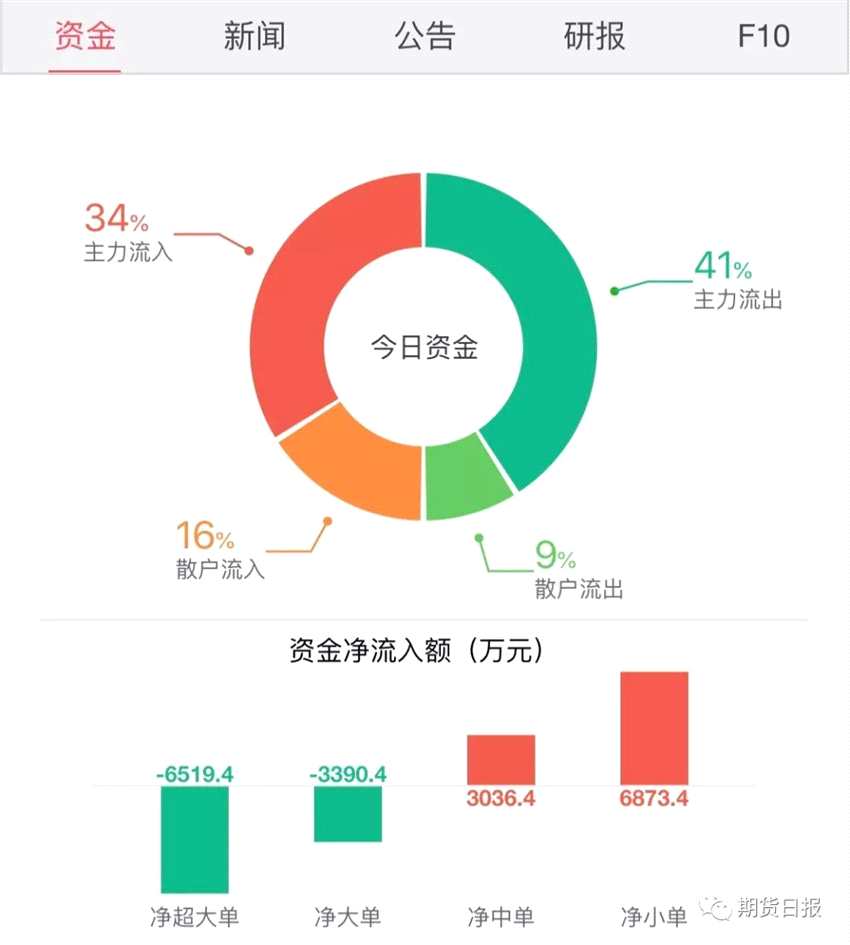
Task: Open the 公告 tab
Action: 424,37
